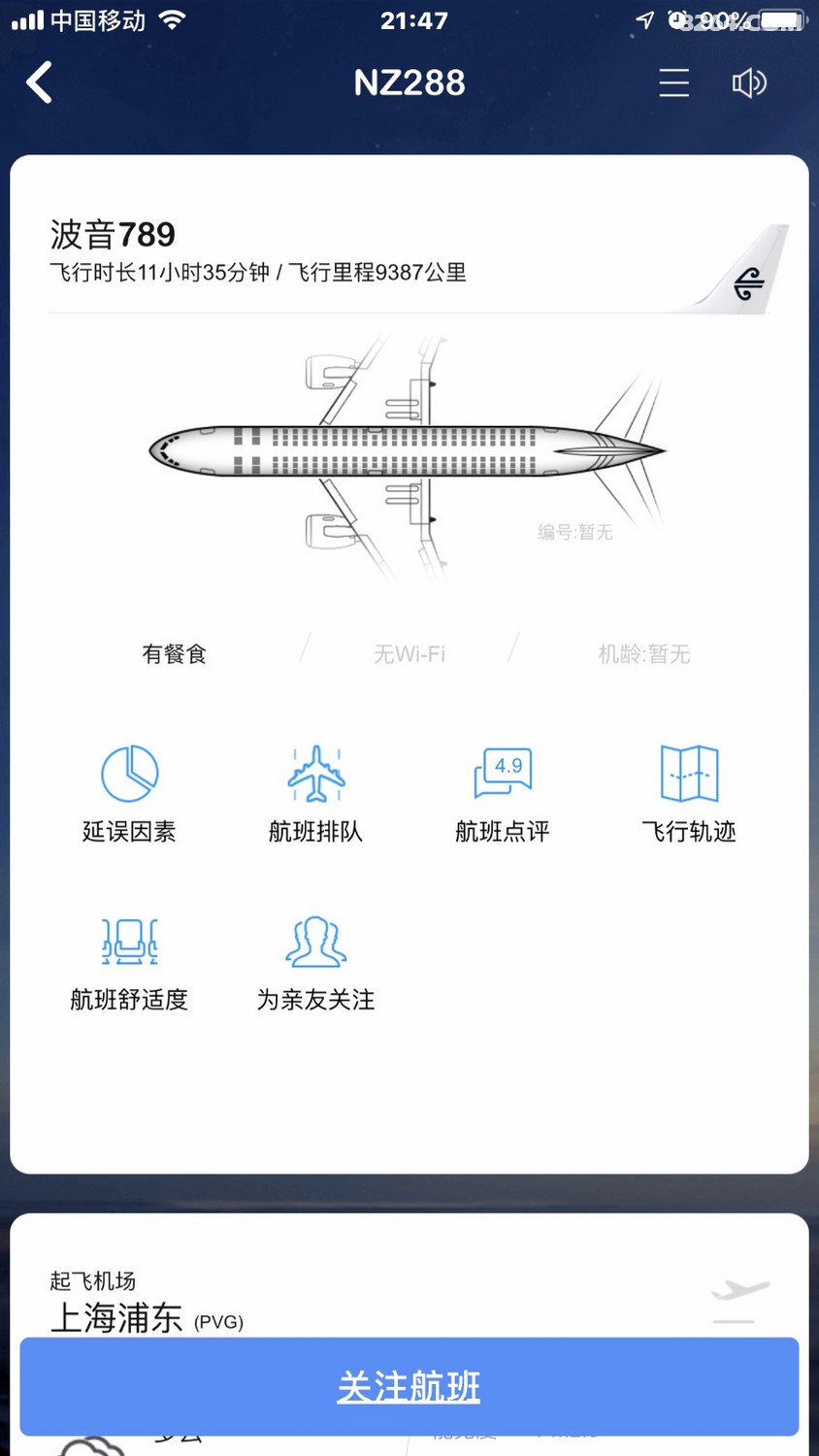Open the aircraft seat map diagram

point(408,452)
